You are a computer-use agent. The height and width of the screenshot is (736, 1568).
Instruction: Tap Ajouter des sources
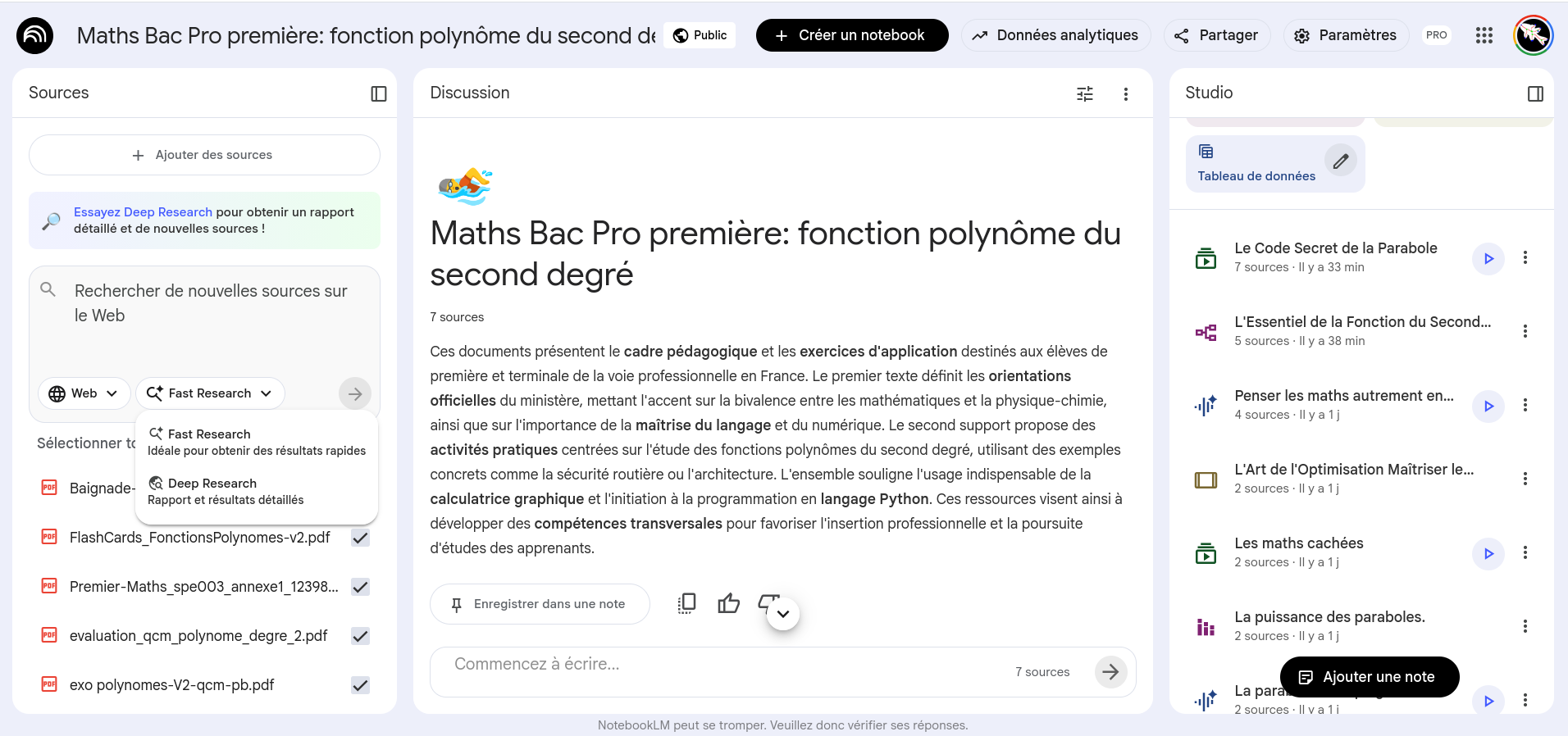204,155
